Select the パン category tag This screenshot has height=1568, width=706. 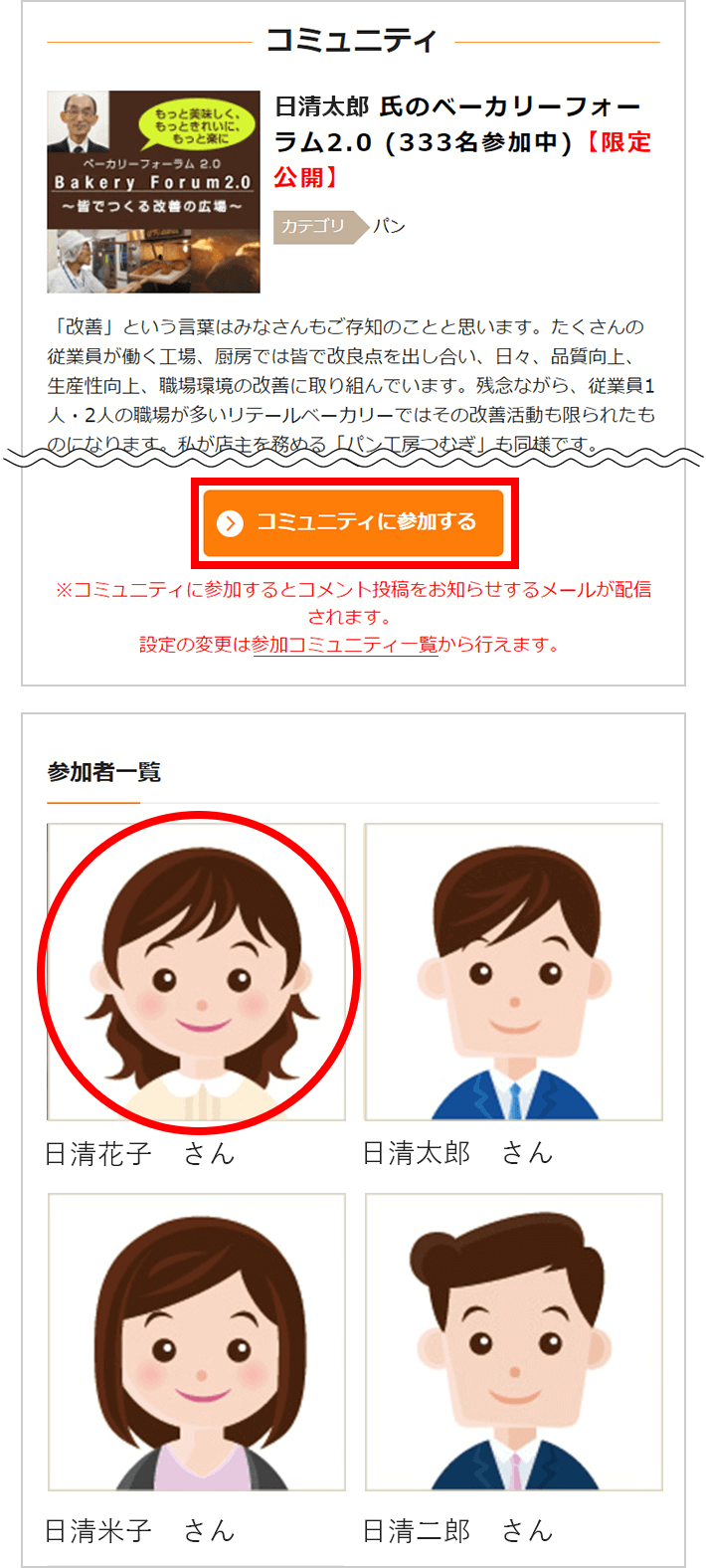pos(389,227)
